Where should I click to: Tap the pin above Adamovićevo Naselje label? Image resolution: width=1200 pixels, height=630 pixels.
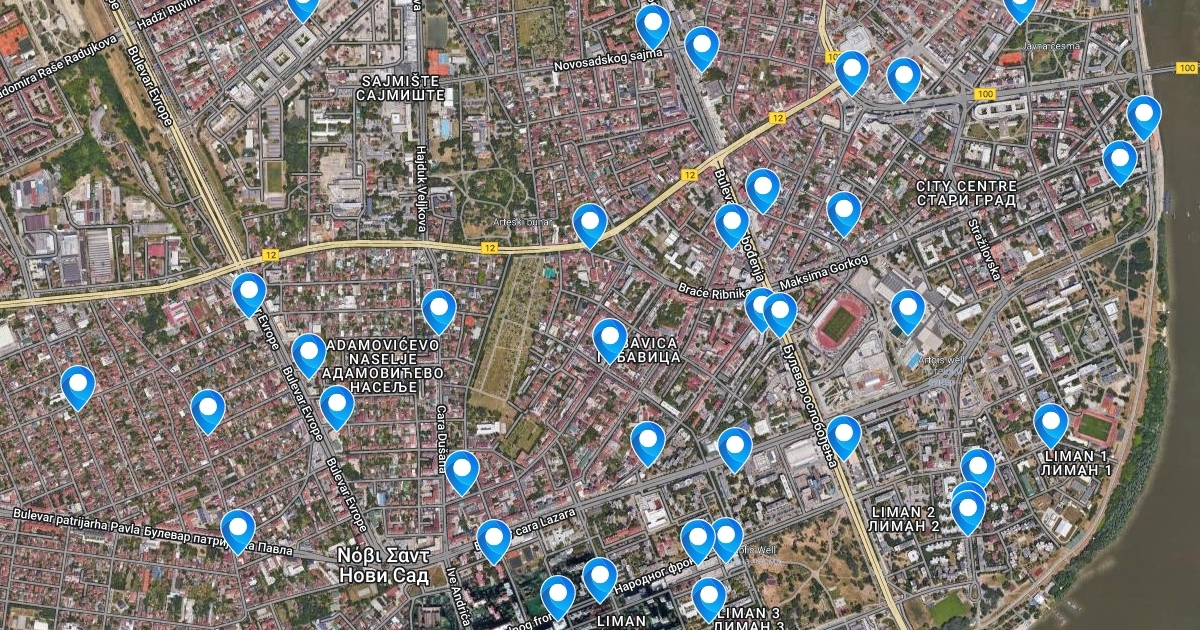[x=439, y=310]
